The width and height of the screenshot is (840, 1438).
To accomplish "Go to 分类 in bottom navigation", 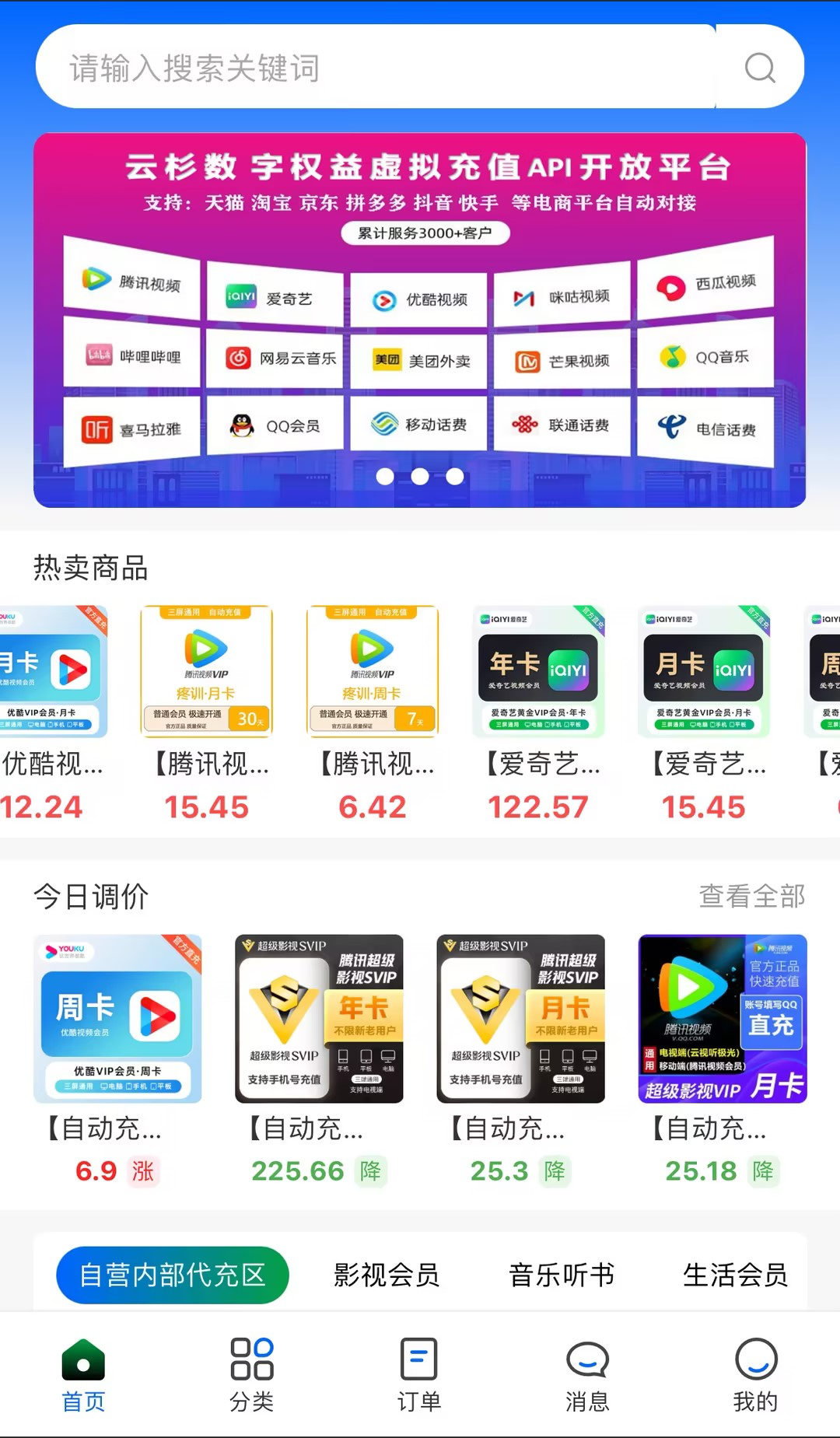I will (252, 1374).
